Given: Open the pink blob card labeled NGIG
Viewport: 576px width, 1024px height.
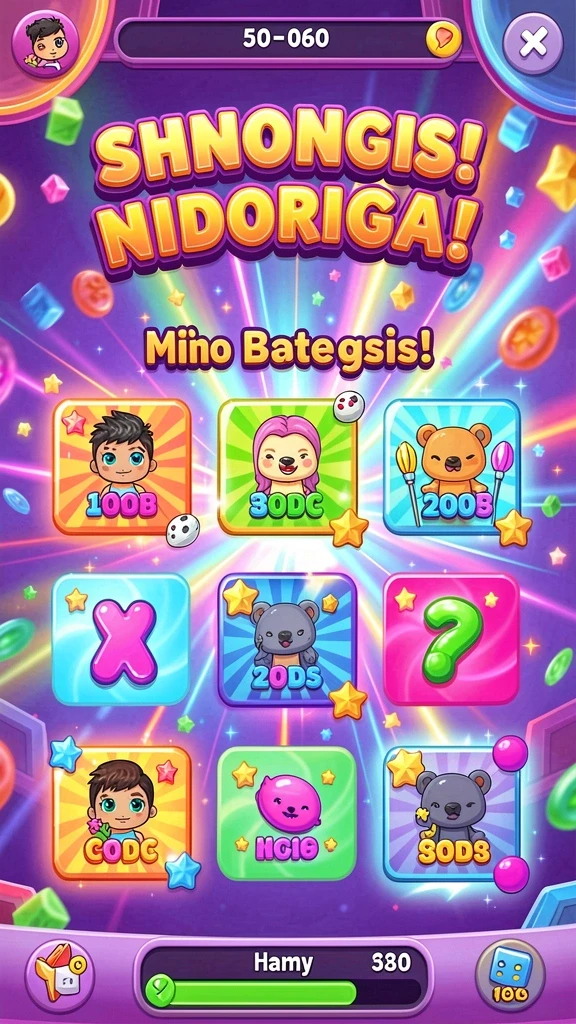Looking at the screenshot, I should click(287, 813).
